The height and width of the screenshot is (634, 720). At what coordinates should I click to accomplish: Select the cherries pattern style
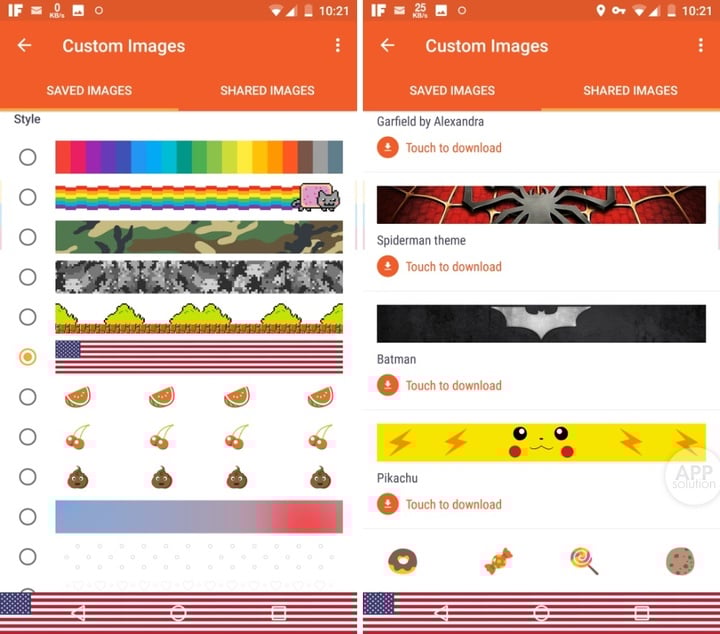pyautogui.click(x=28, y=437)
